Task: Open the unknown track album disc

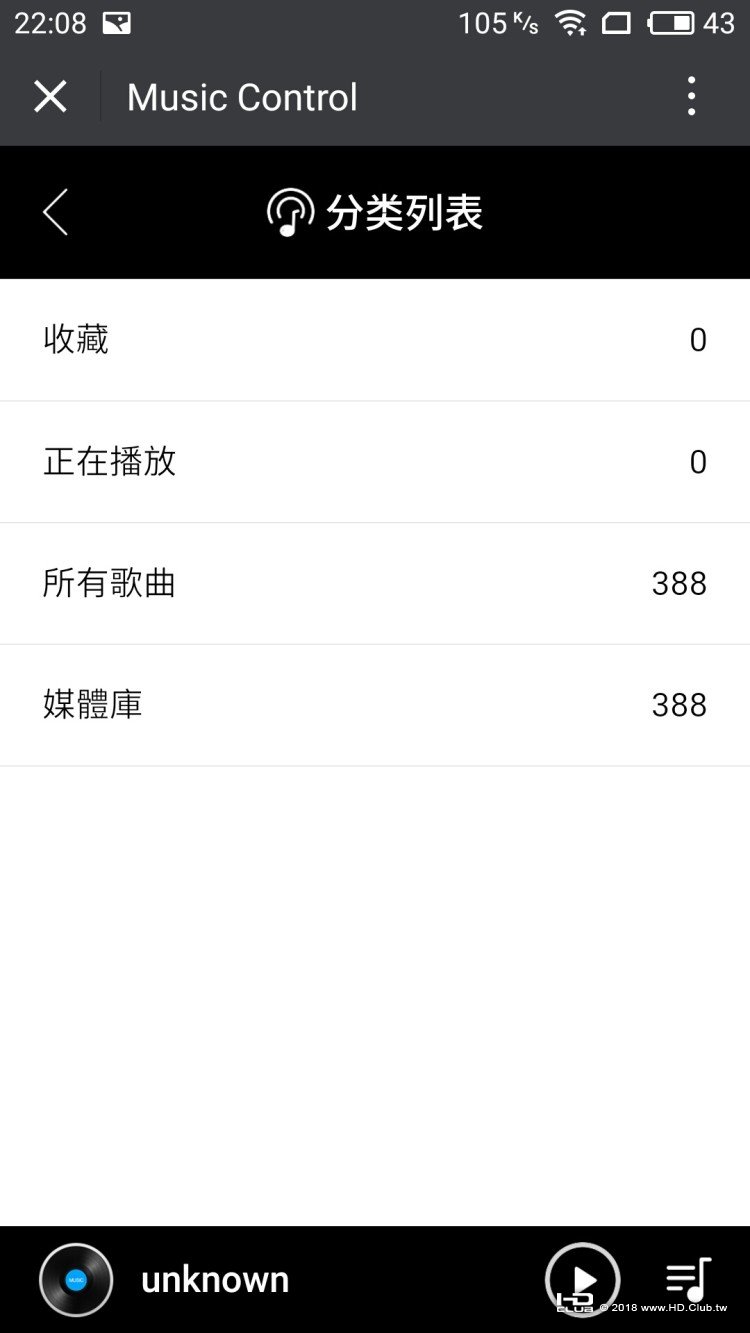Action: pyautogui.click(x=76, y=1279)
